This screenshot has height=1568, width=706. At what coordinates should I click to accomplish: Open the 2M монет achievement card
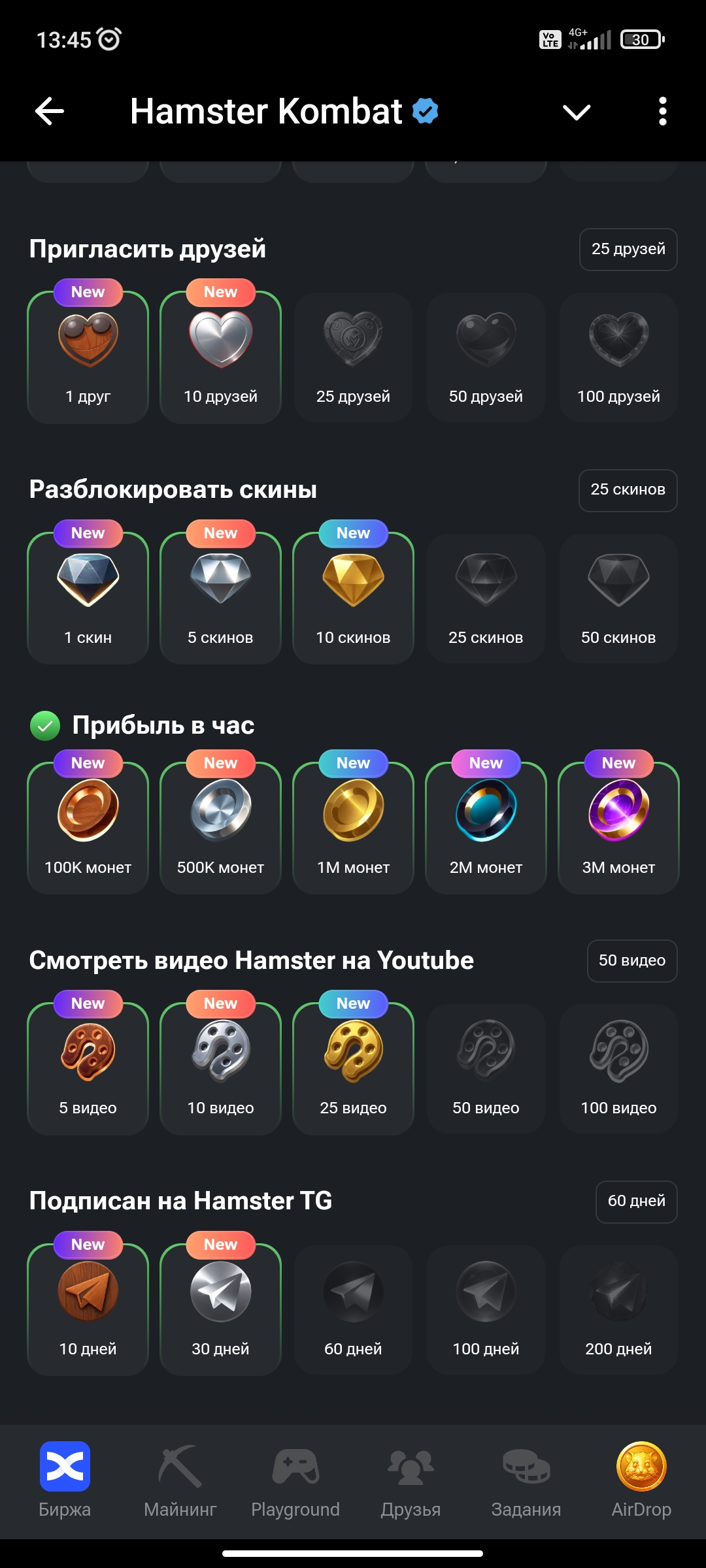[x=486, y=828]
